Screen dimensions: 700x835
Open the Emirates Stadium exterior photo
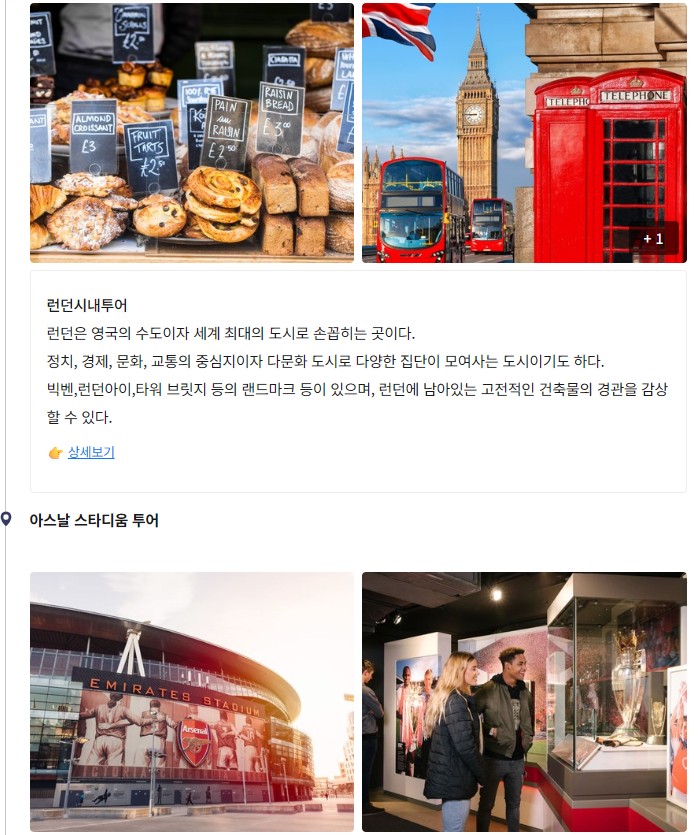pyautogui.click(x=192, y=701)
